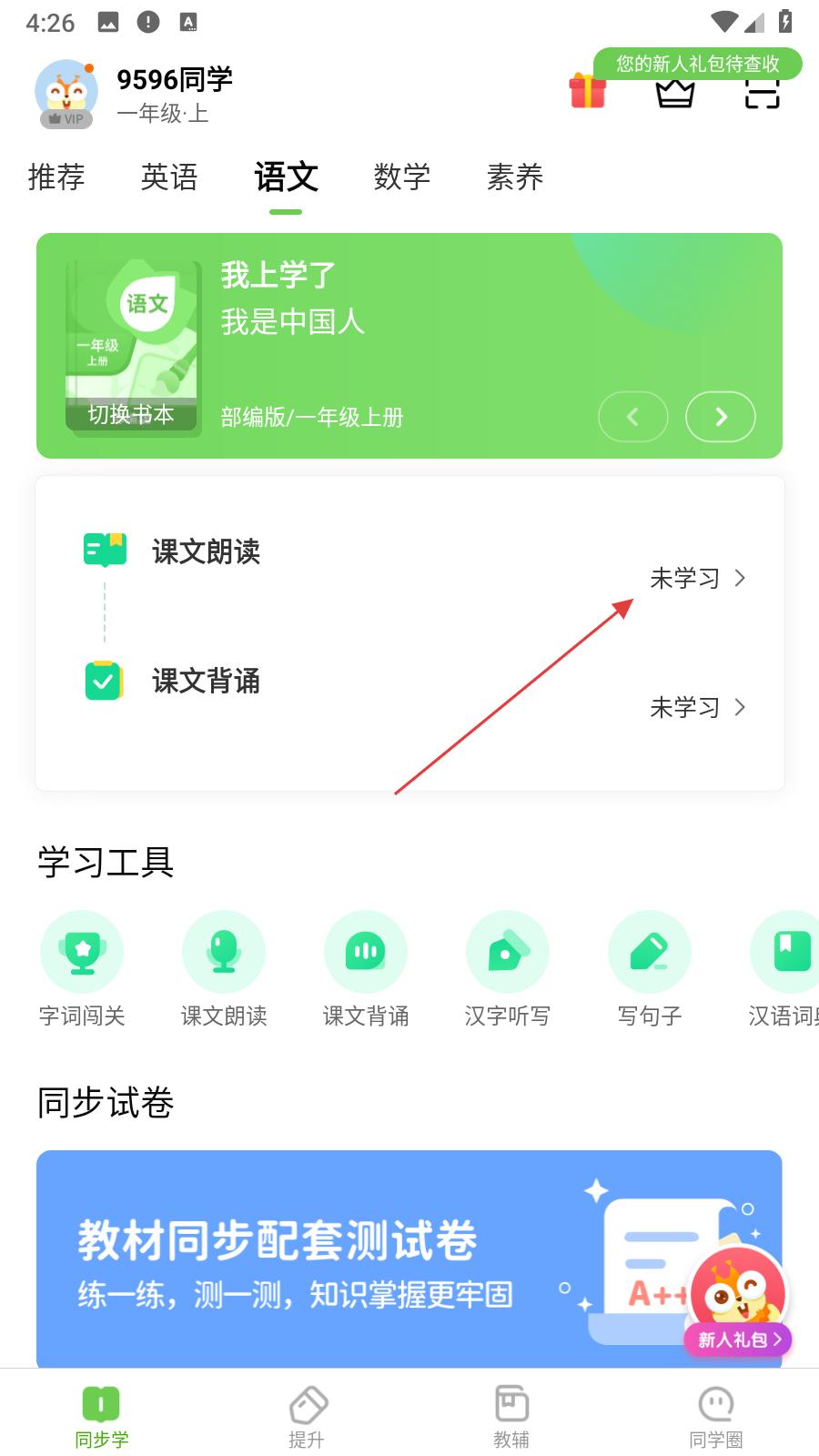
Task: Switch to the 素养 tab
Action: [515, 177]
